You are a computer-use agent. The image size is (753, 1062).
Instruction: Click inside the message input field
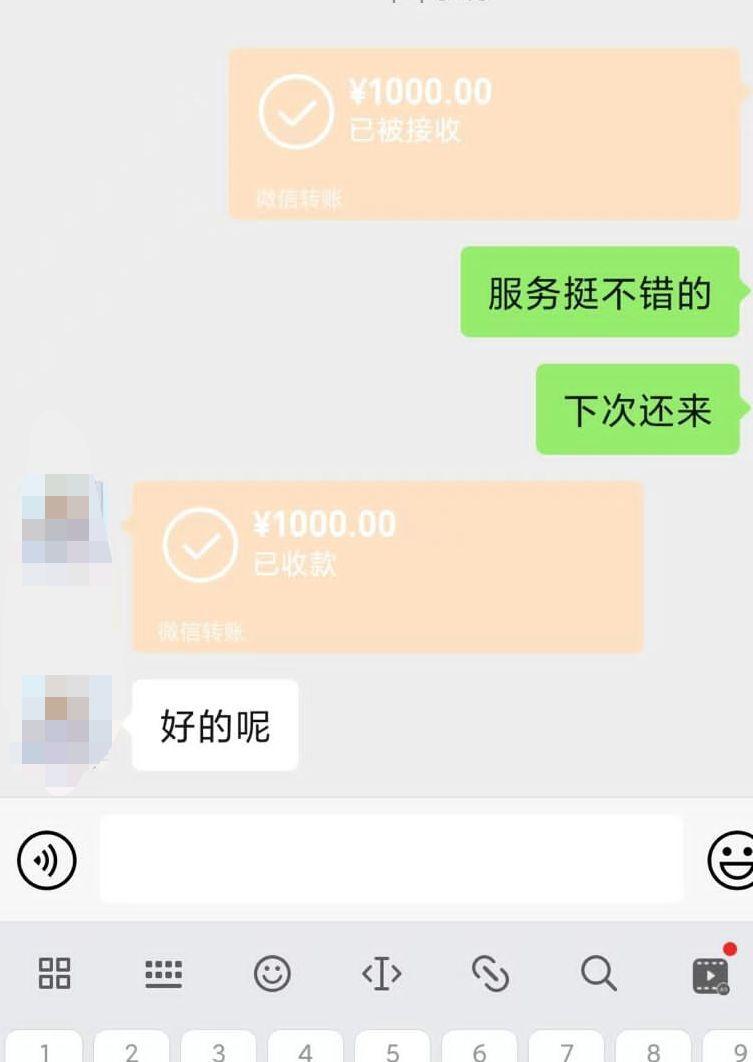[390, 859]
